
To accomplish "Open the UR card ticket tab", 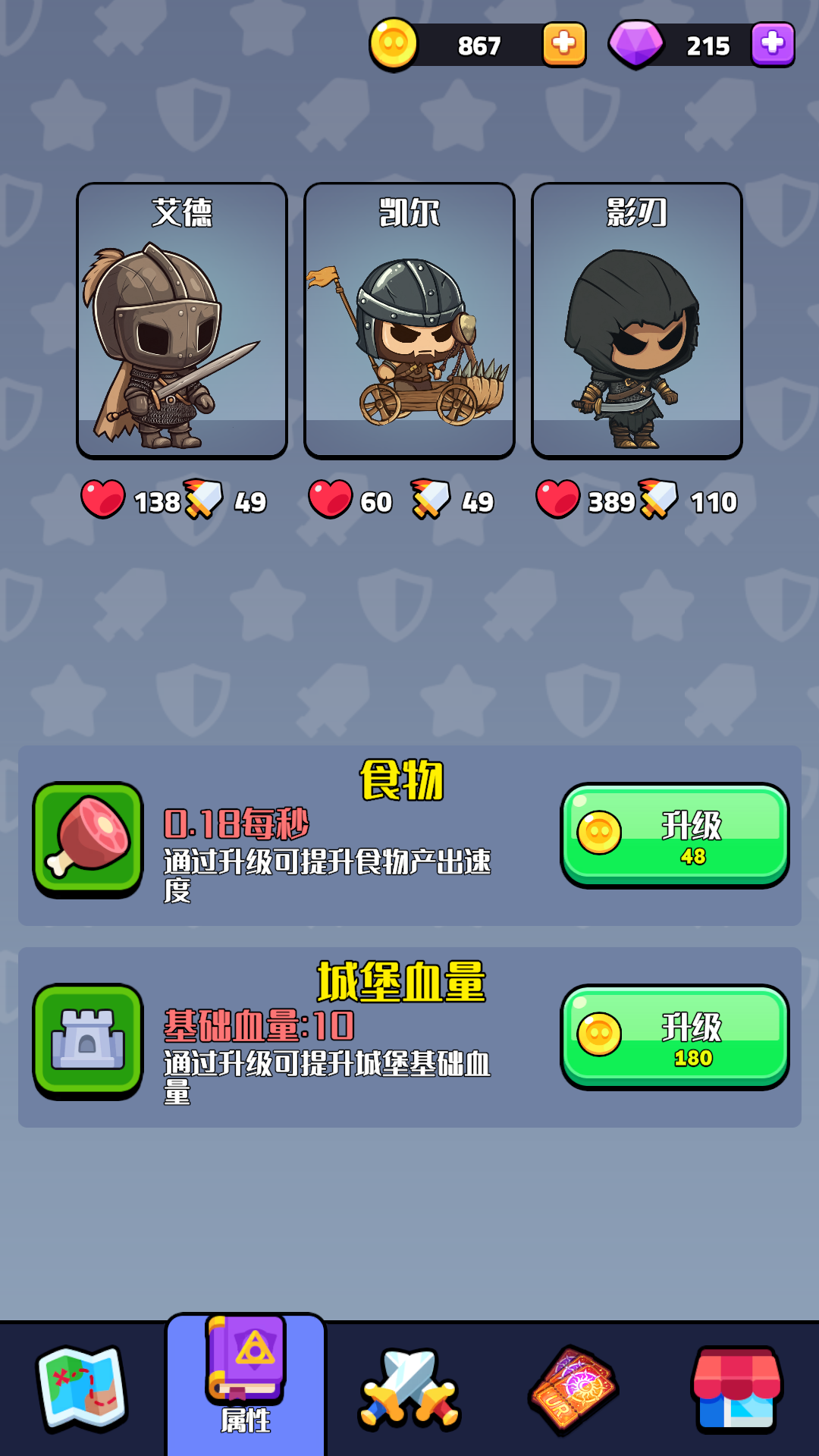I will pos(573,1389).
